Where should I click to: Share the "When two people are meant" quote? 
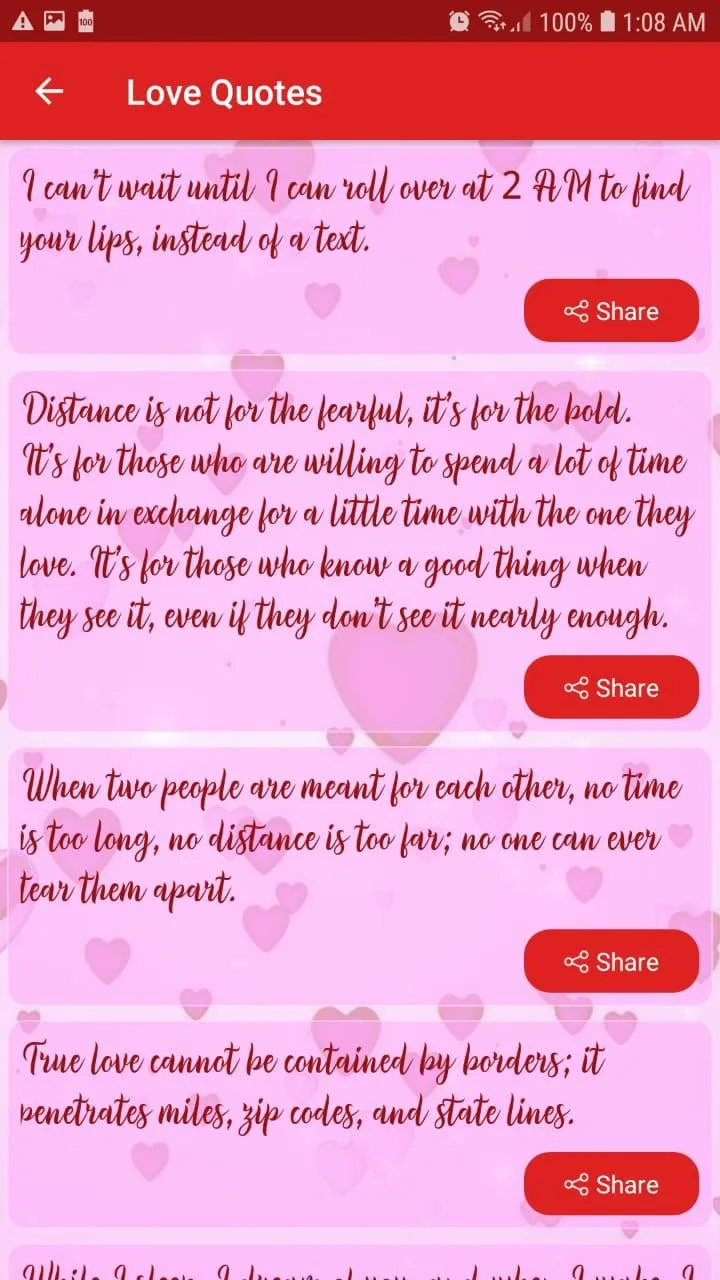[x=611, y=962]
